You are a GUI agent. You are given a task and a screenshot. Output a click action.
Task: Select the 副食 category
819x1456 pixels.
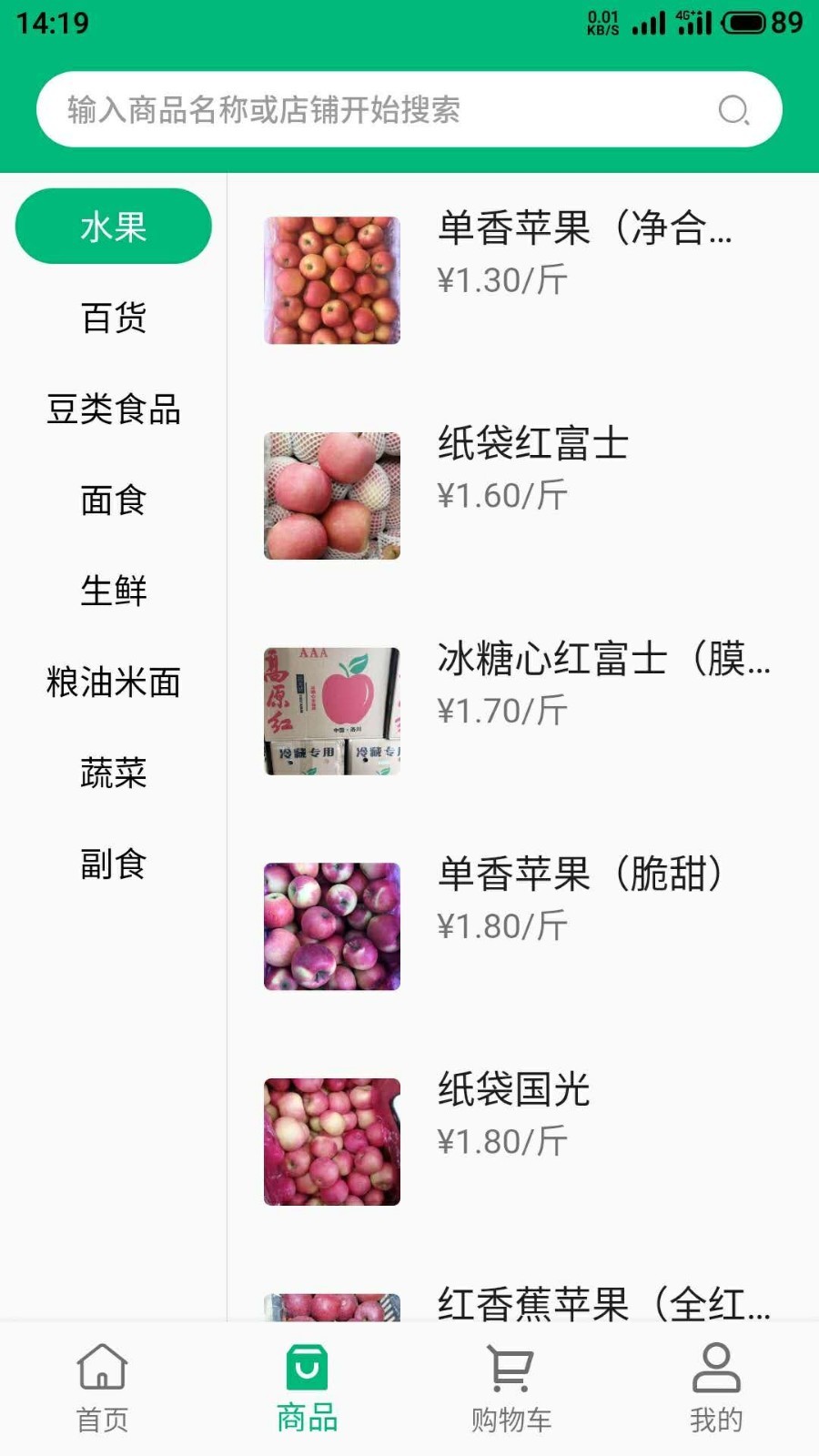(x=112, y=865)
